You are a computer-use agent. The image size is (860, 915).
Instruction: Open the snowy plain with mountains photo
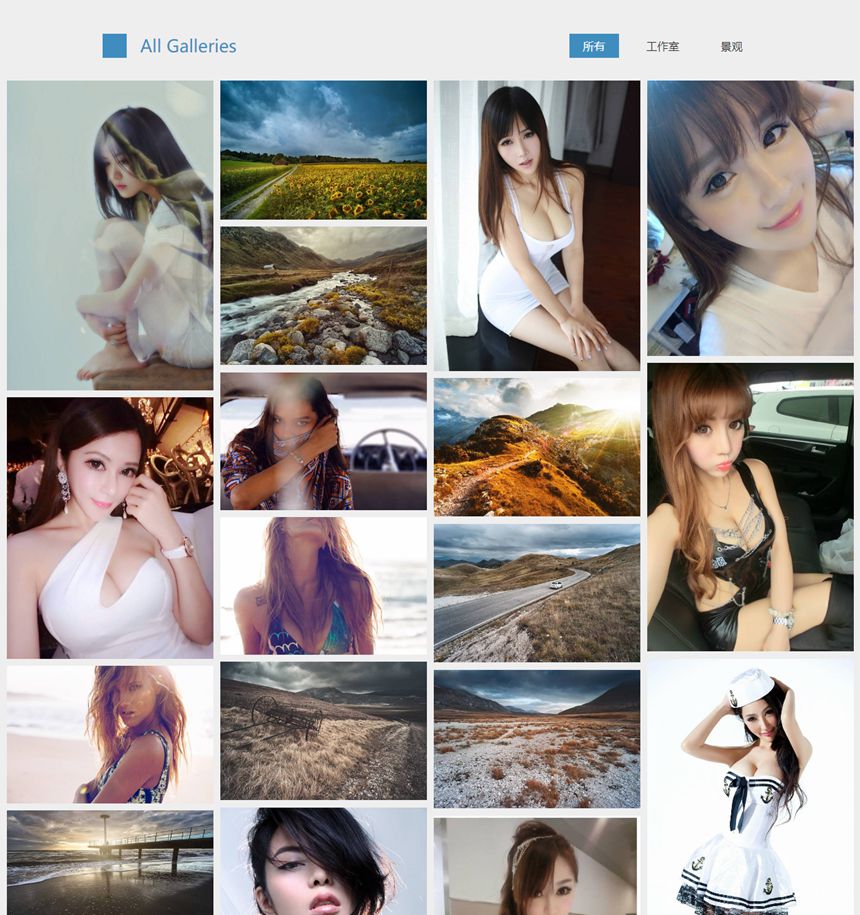click(x=537, y=738)
